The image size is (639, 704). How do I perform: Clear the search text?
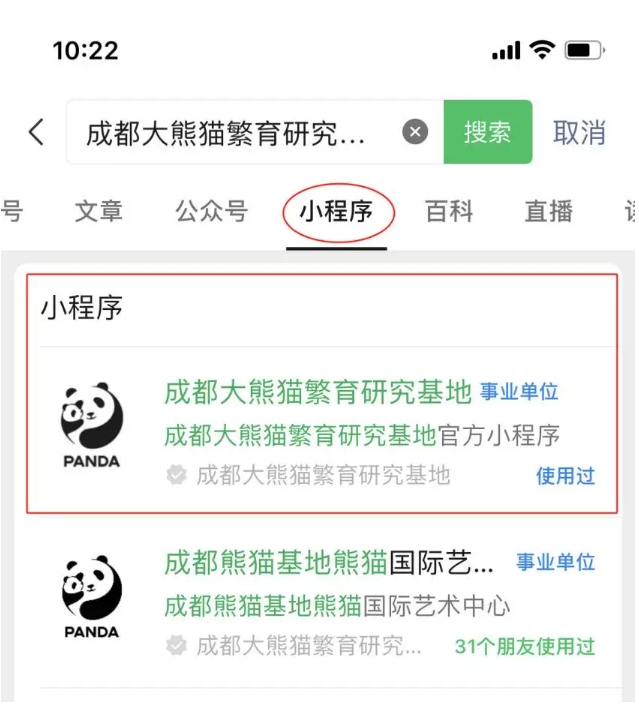click(415, 132)
